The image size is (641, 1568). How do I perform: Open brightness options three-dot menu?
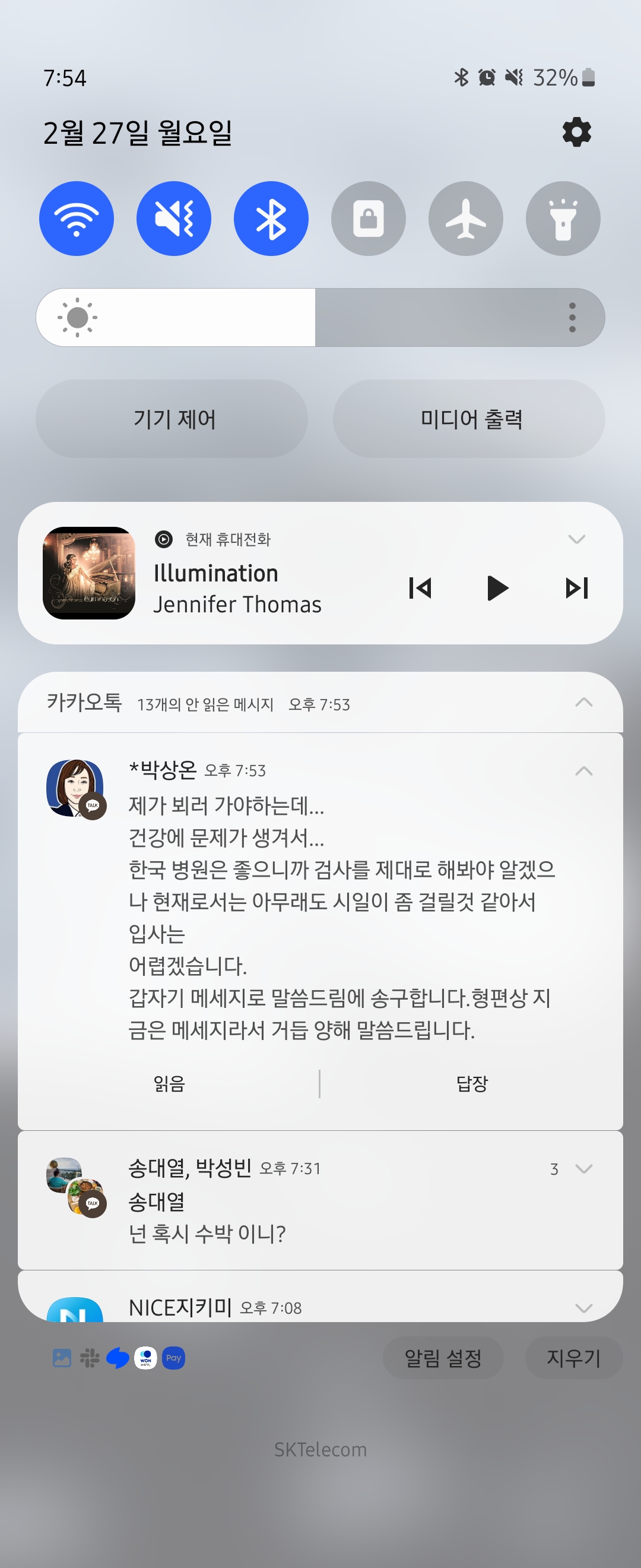[x=572, y=317]
